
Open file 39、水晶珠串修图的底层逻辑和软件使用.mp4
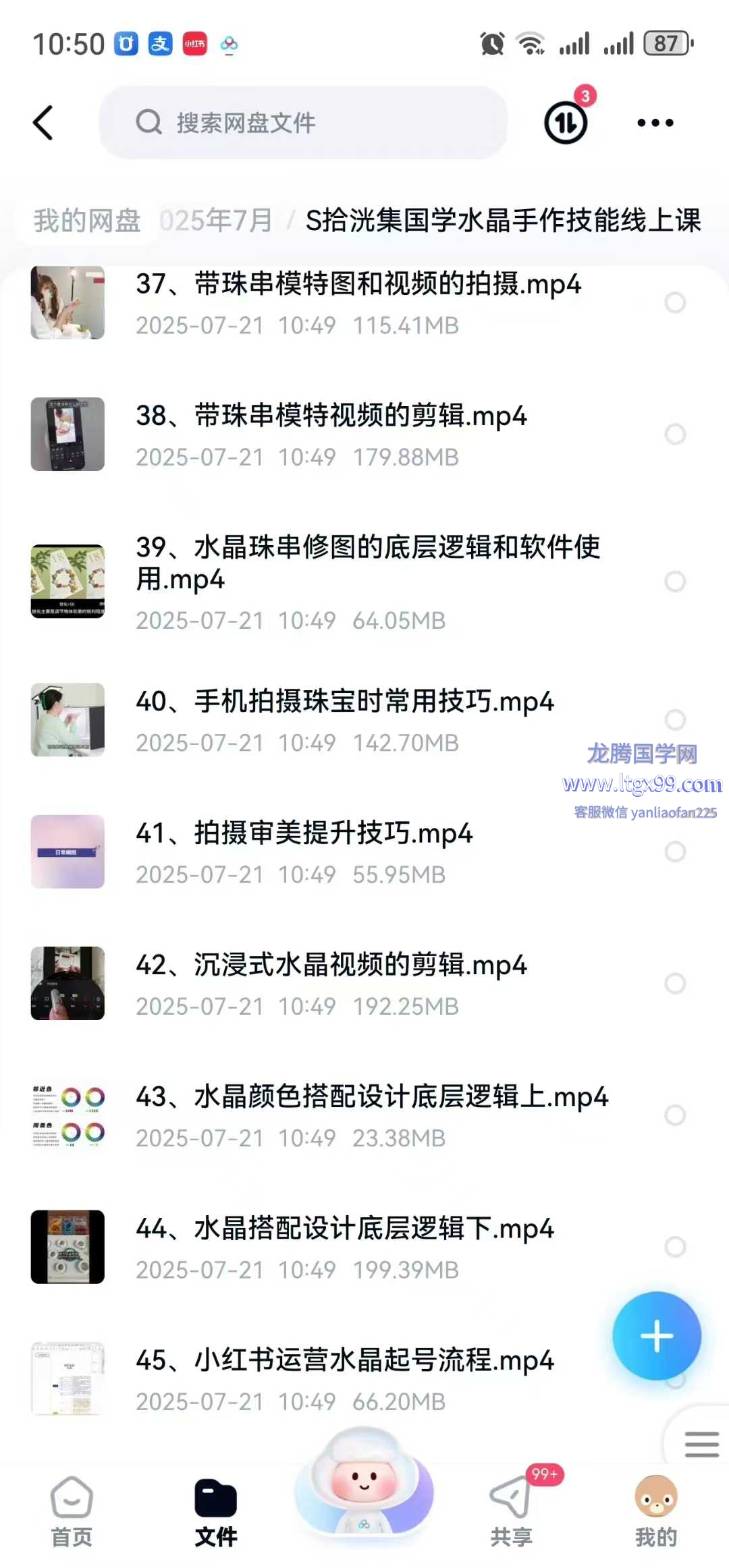(x=368, y=563)
